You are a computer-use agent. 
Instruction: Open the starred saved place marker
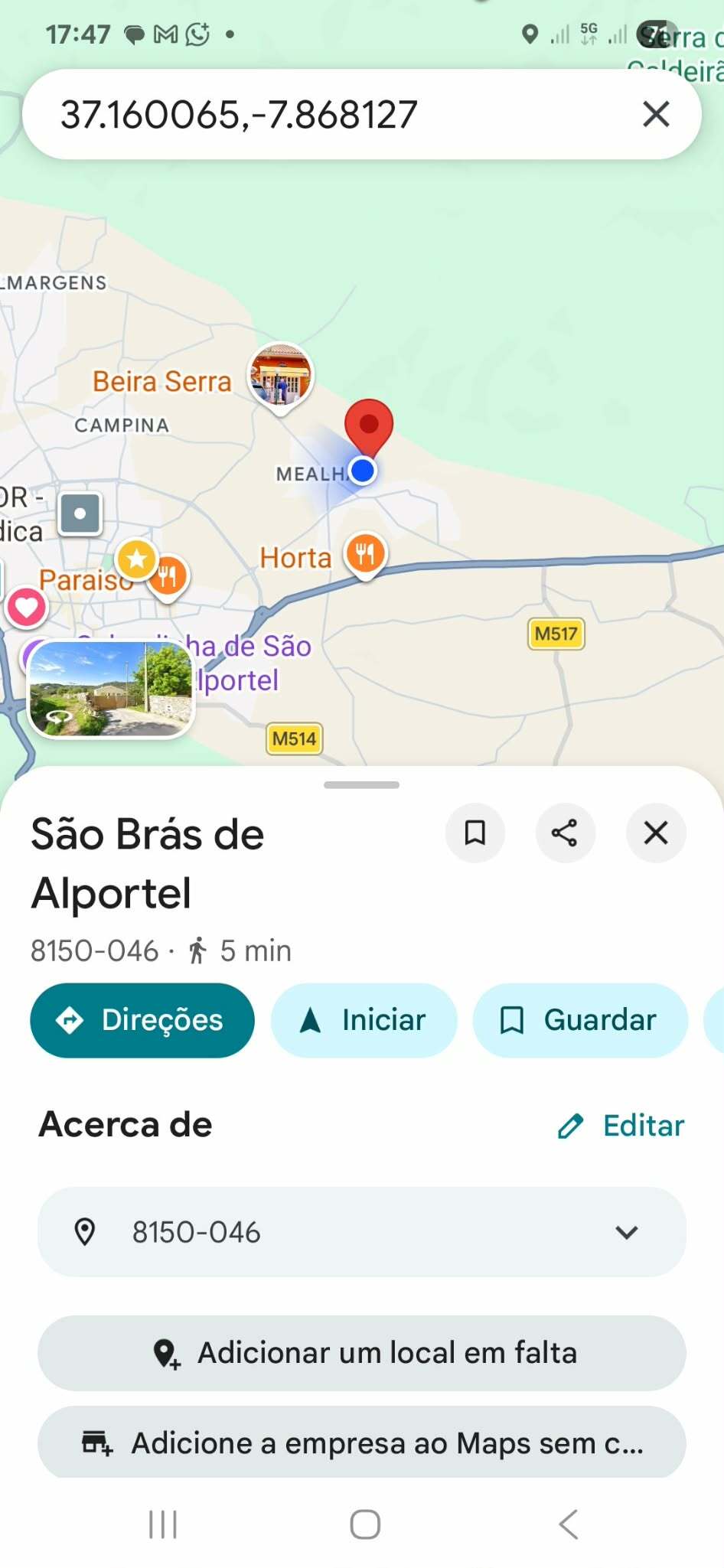[x=137, y=559]
